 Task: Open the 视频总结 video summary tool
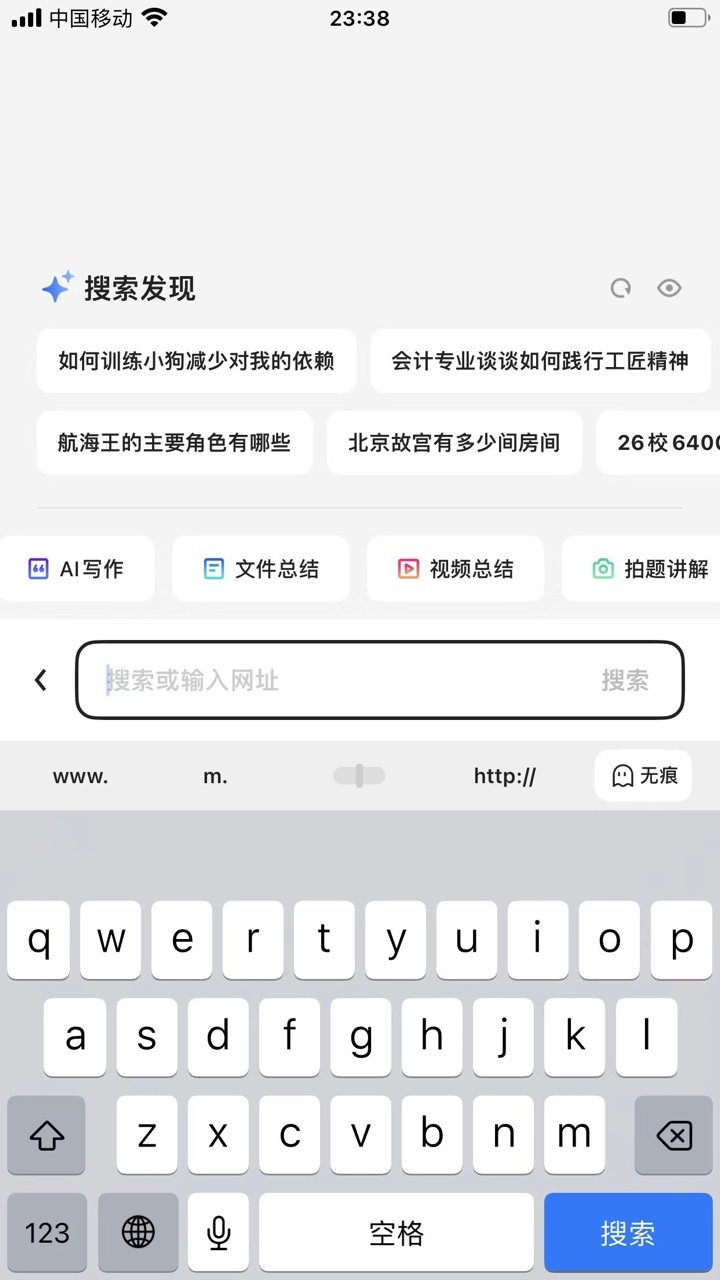(x=455, y=568)
